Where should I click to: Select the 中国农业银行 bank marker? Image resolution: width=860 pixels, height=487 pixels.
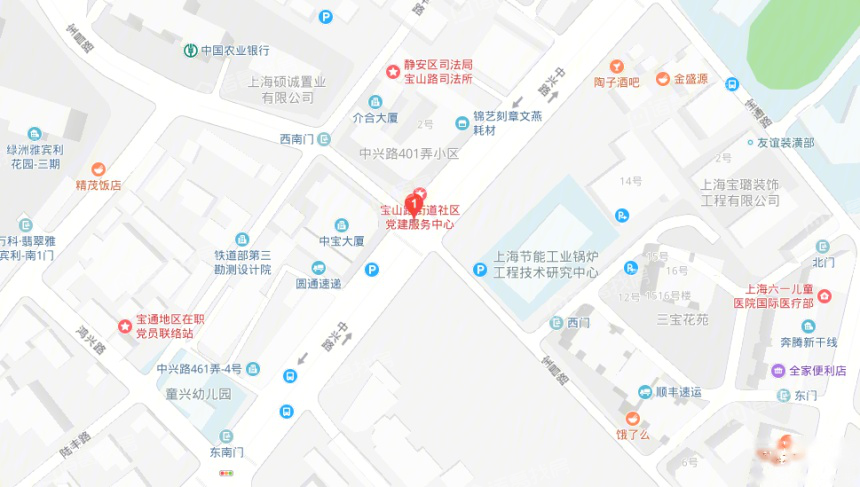[x=190, y=50]
